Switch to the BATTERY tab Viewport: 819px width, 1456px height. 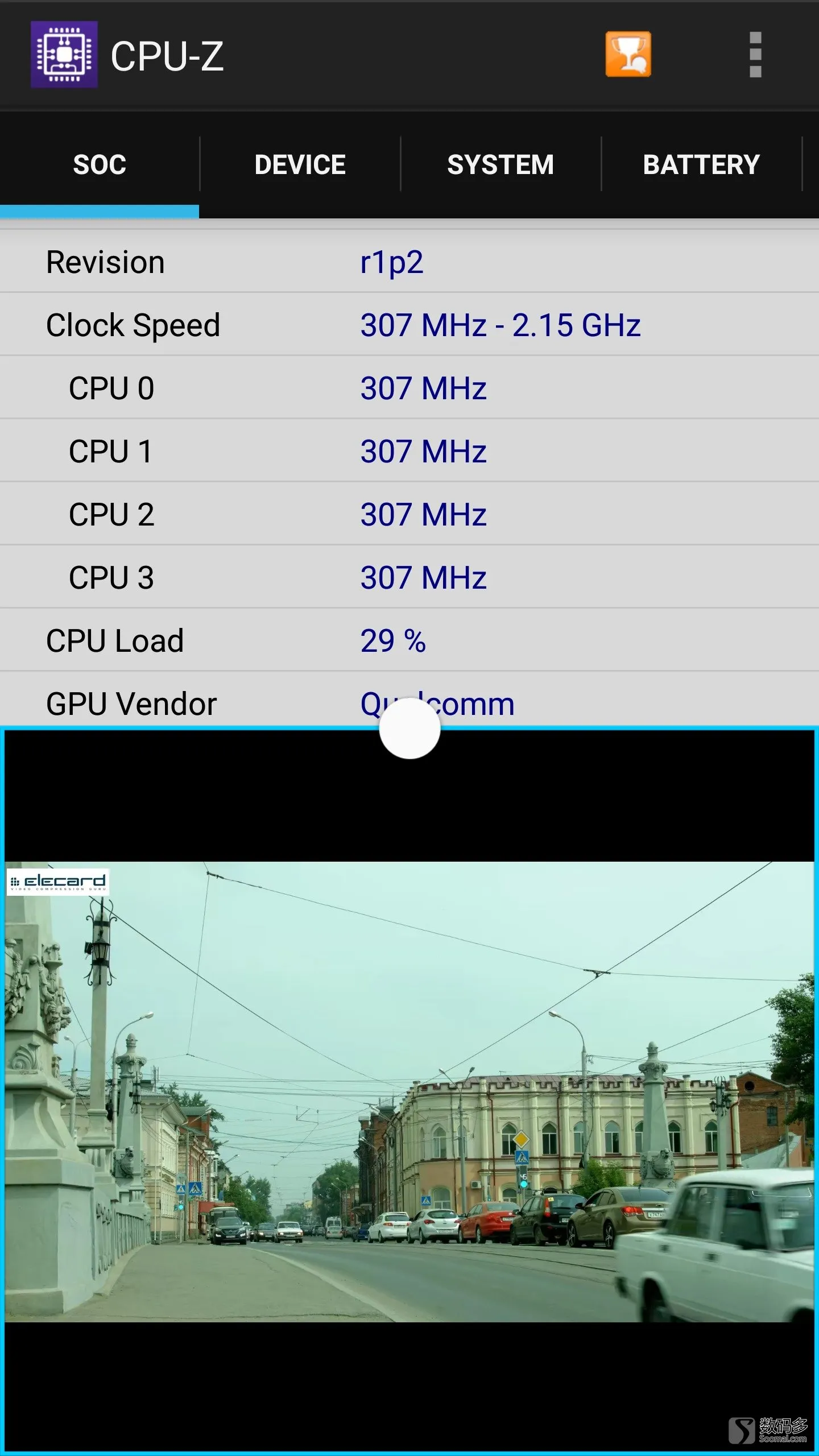click(x=701, y=165)
